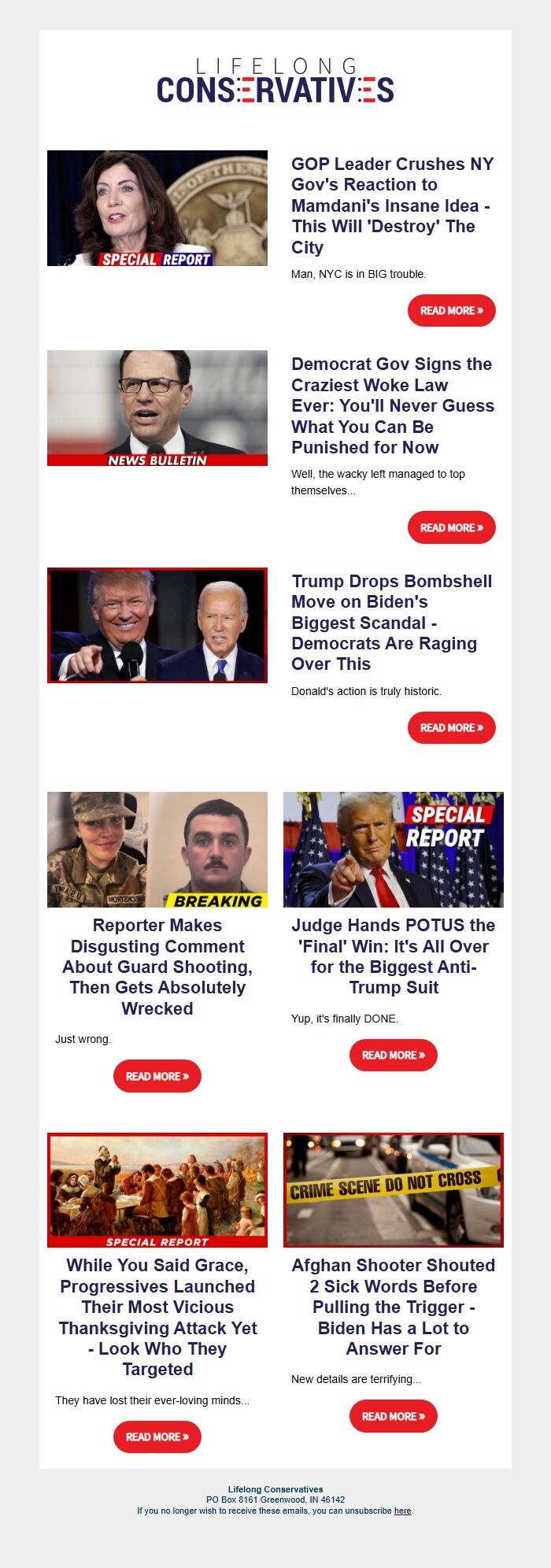Screen dimensions: 551x1568
Task: Open Read More for the Thanksgiving Attack story
Action: pyautogui.click(x=157, y=1437)
